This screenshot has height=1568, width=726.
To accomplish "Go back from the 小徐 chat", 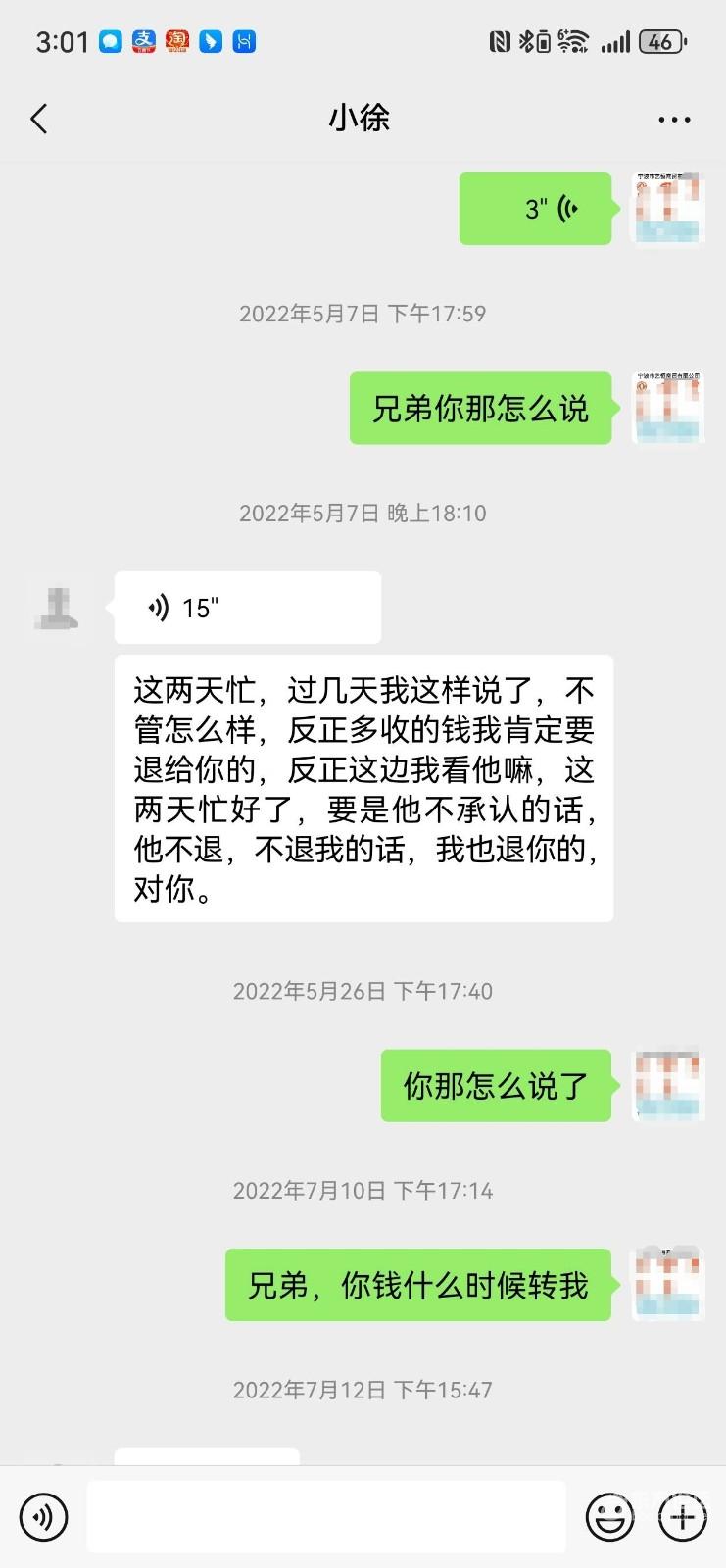I will [x=39, y=120].
